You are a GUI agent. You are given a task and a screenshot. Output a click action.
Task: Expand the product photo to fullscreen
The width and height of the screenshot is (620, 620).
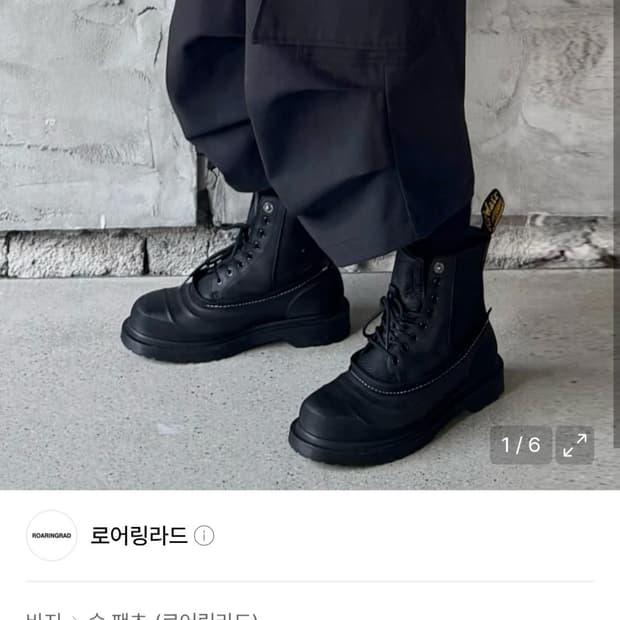[x=574, y=445]
